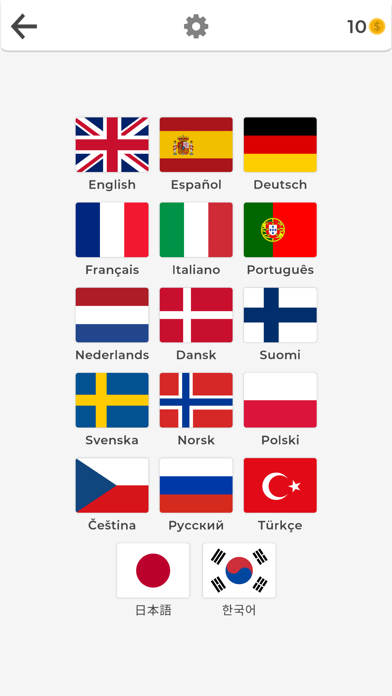392x696 pixels.
Task: Pick the Korean 한국어 flag
Action: click(x=239, y=571)
